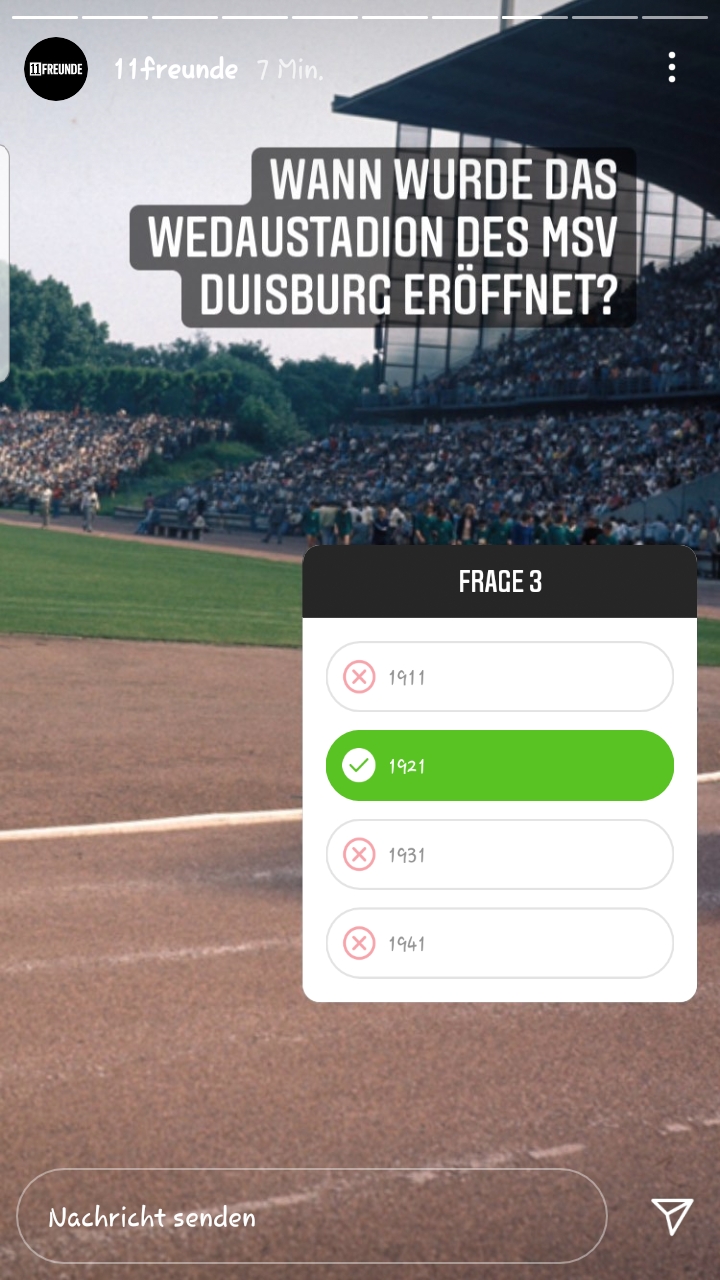The height and width of the screenshot is (1280, 720).
Task: Share story via paper plane icon
Action: pos(672,1216)
